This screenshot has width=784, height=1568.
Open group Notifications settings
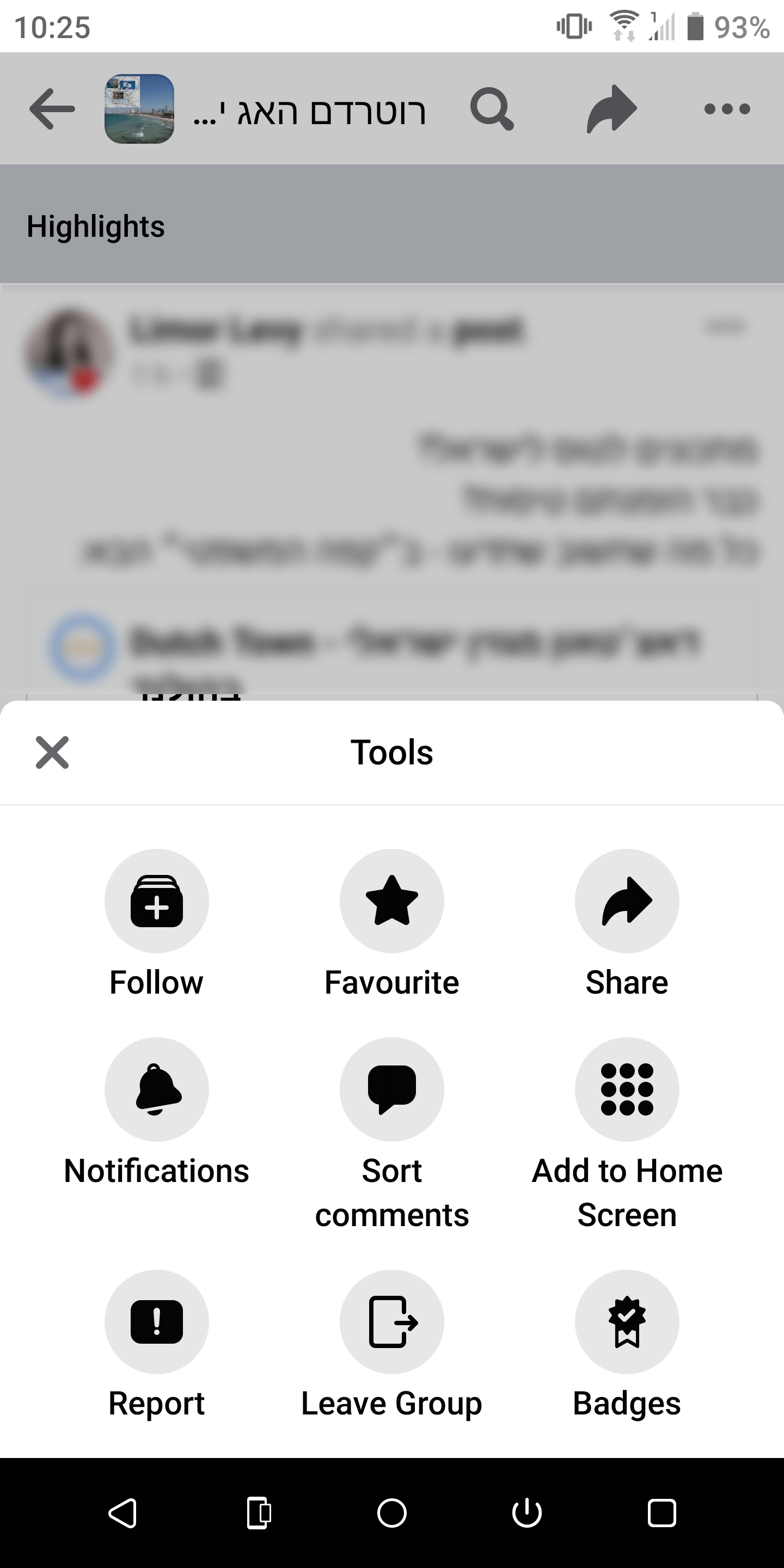click(156, 1089)
